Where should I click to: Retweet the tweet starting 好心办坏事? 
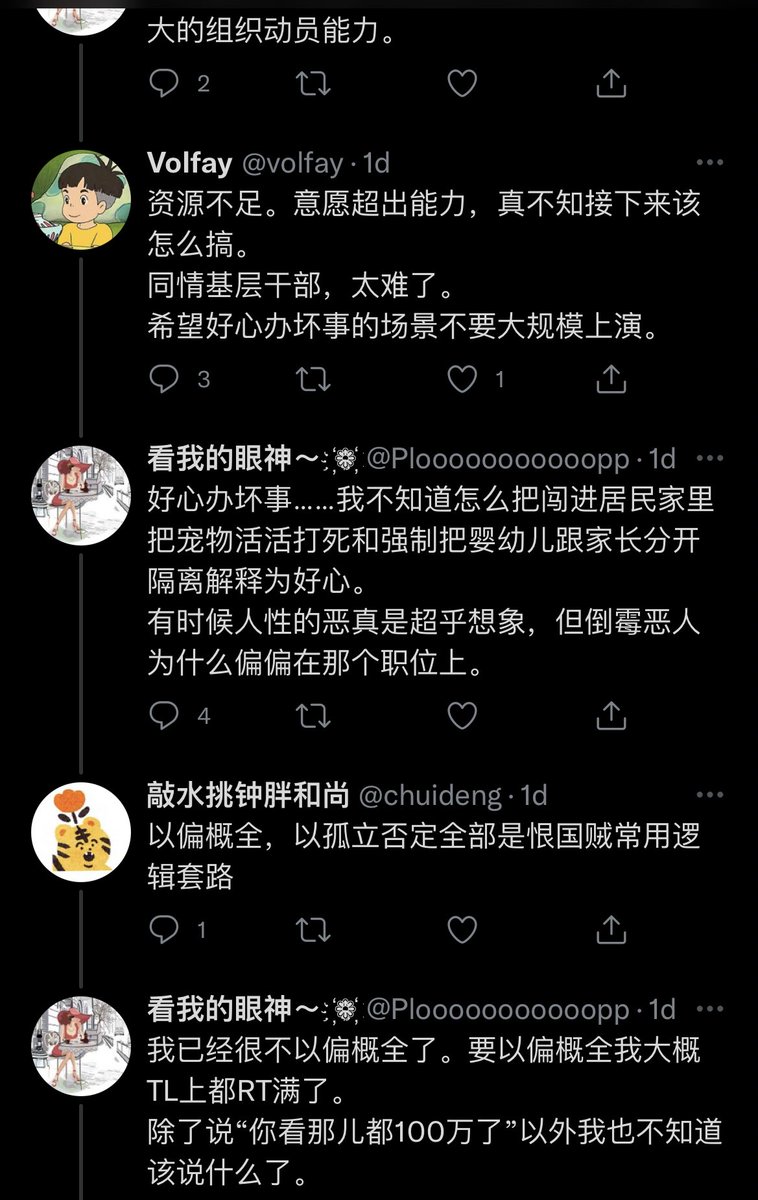313,715
